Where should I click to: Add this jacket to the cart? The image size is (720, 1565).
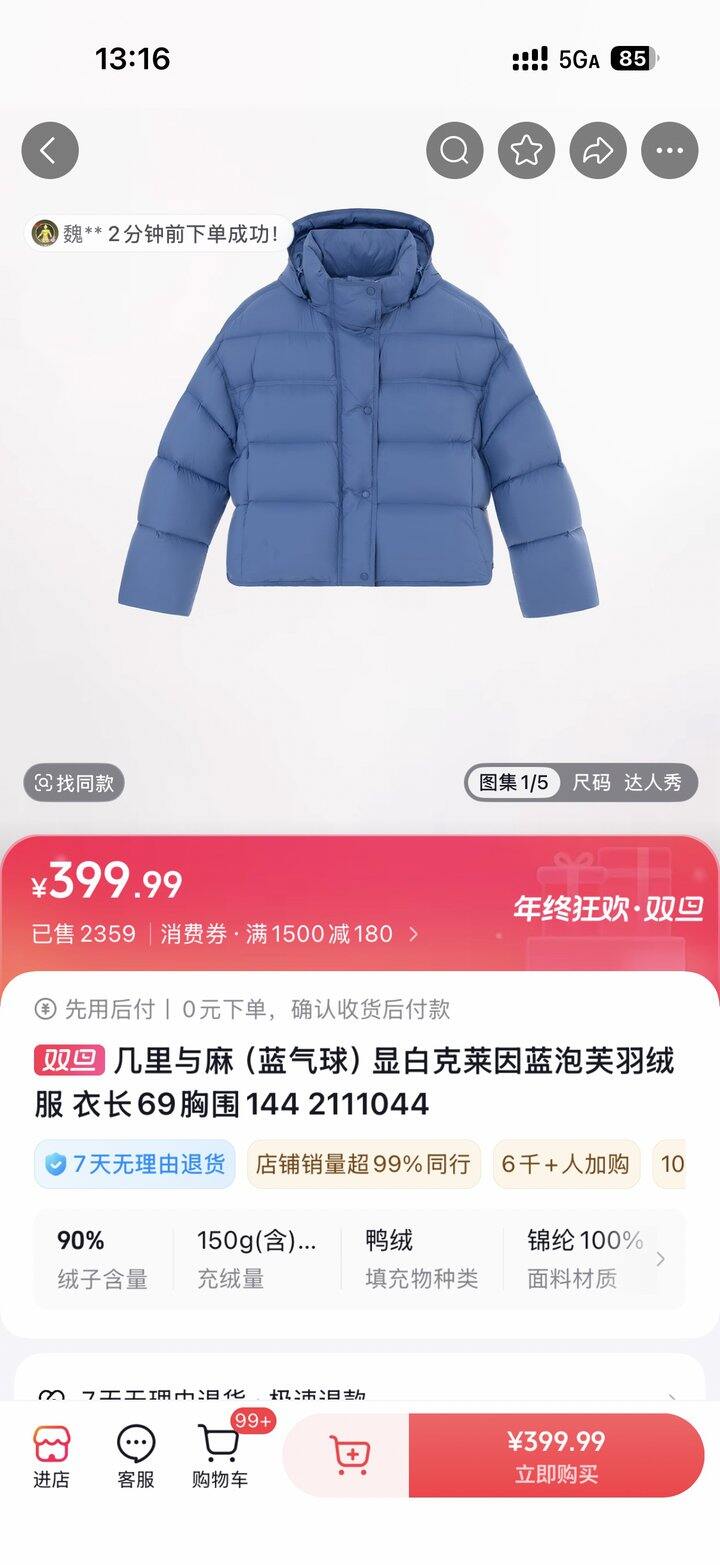tap(348, 1455)
